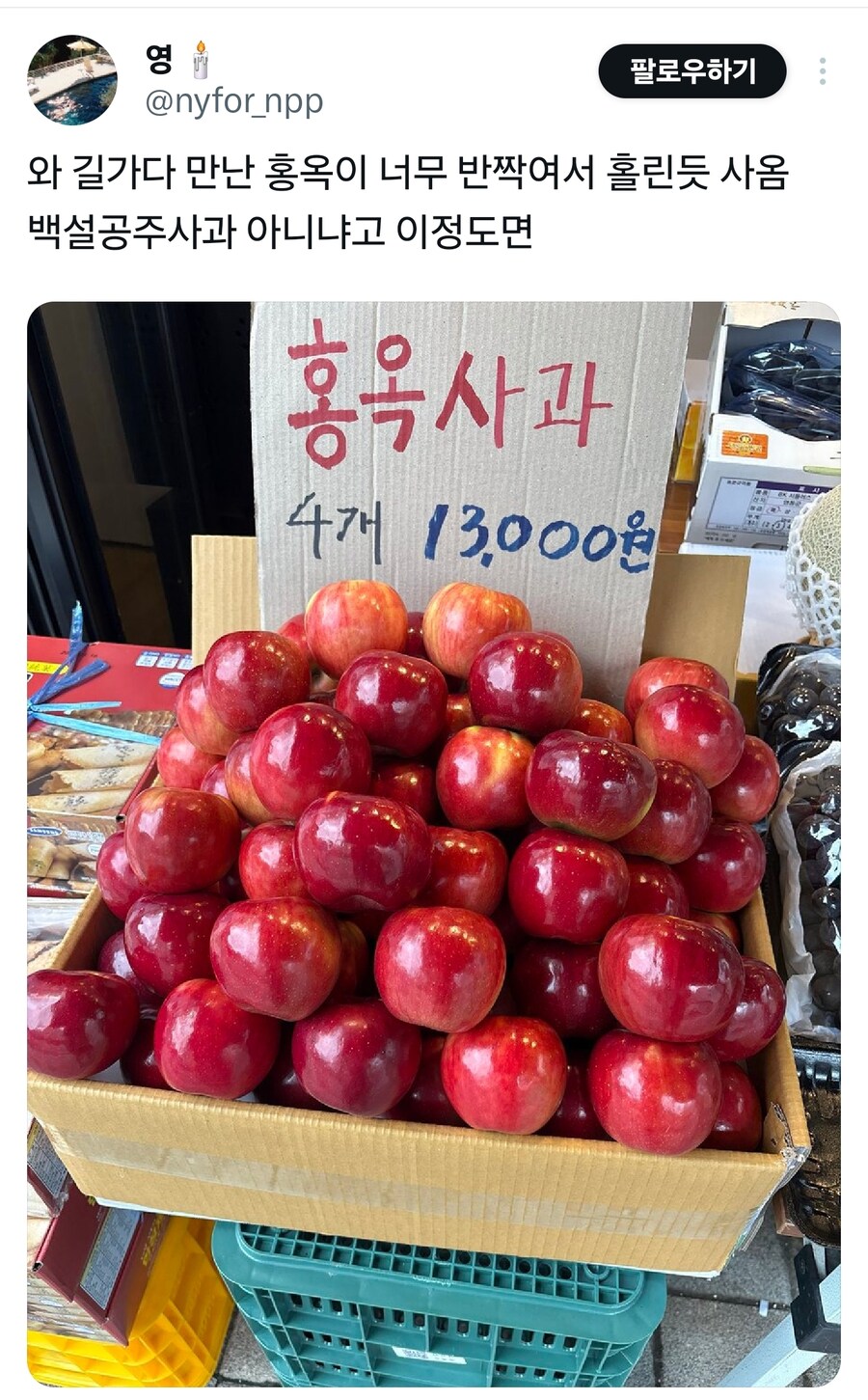Tap the 팔로우하기 follow button
This screenshot has width=868, height=1400.
(x=692, y=71)
